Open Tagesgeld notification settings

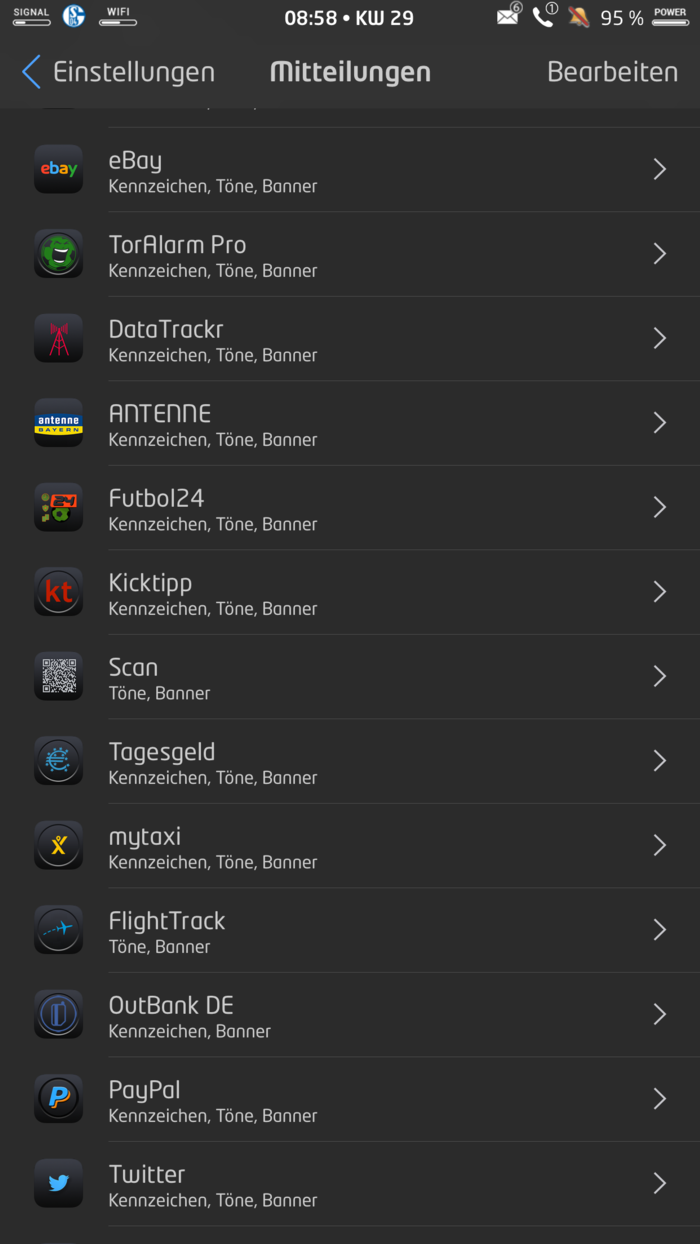click(350, 761)
